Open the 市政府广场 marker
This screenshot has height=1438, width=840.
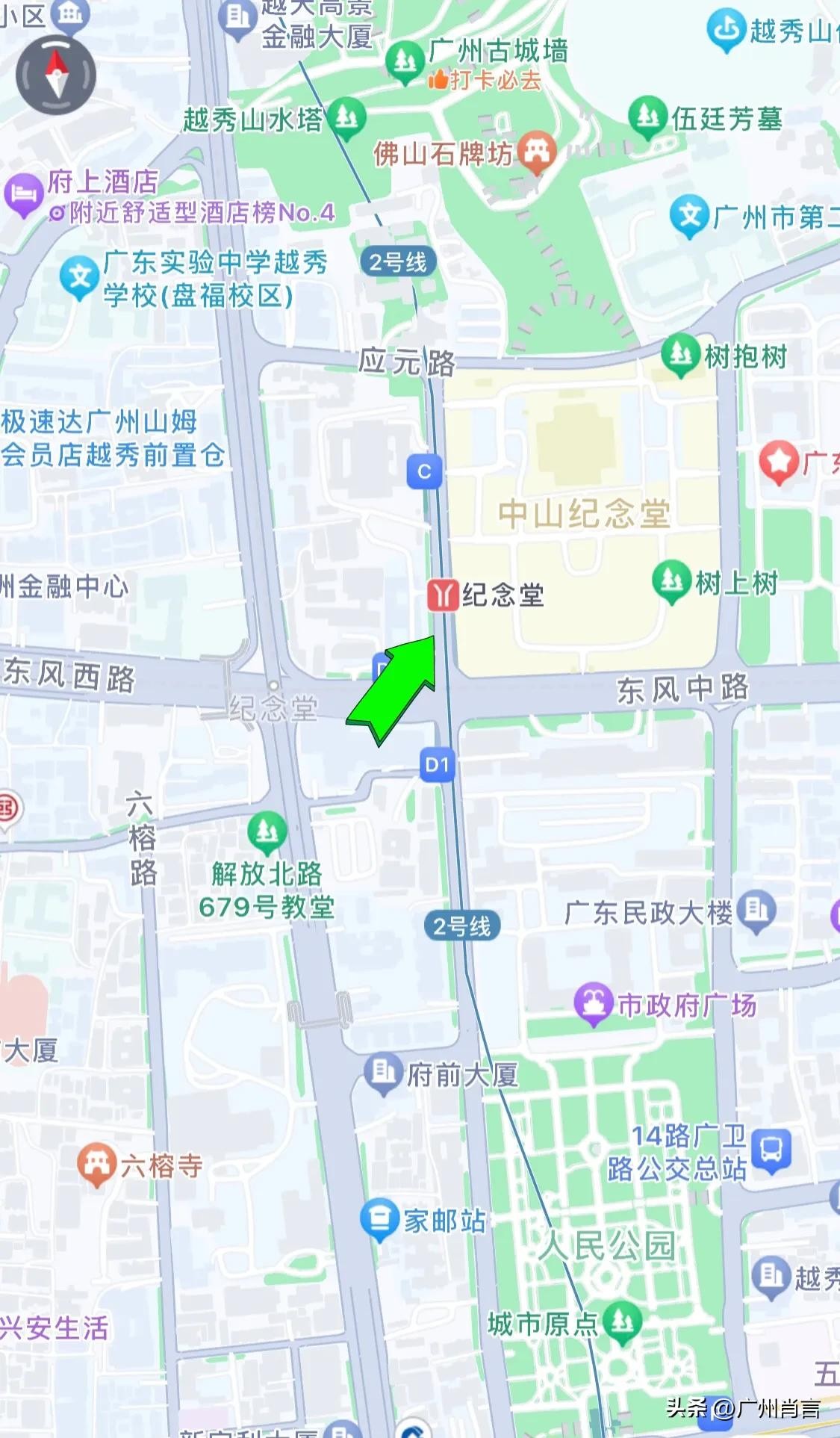(594, 1003)
